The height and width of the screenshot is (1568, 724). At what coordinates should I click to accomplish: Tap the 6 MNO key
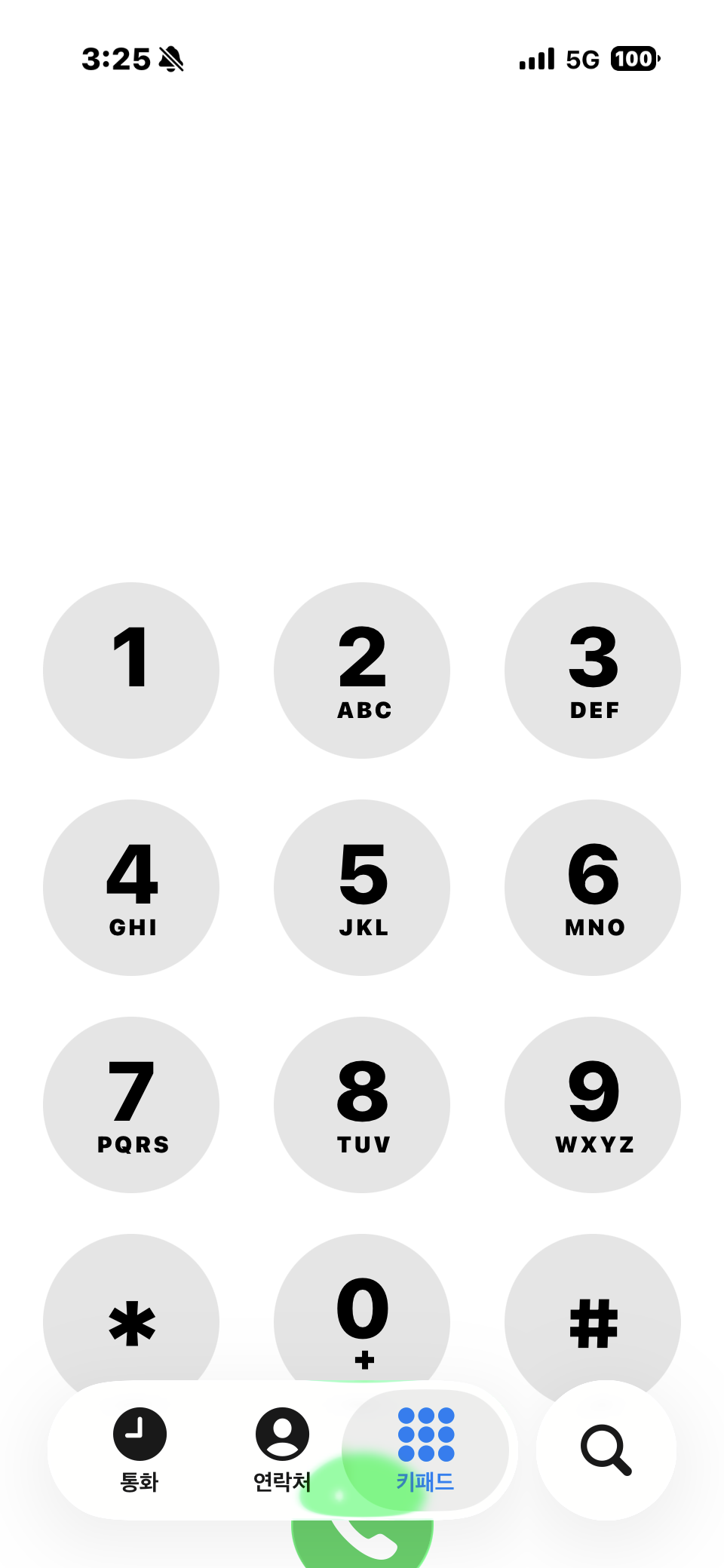(x=593, y=887)
